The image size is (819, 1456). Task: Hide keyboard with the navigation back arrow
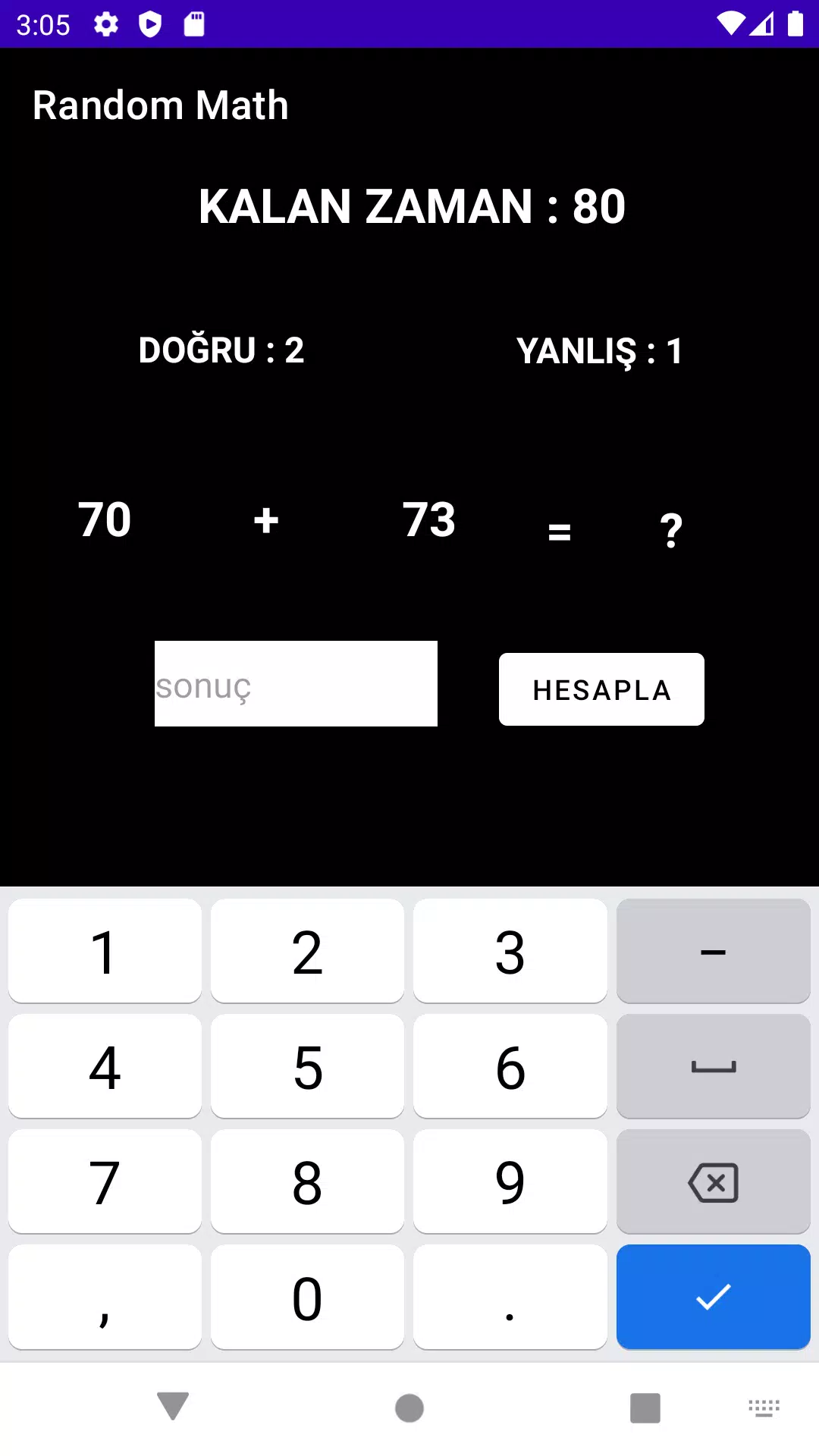173,1407
